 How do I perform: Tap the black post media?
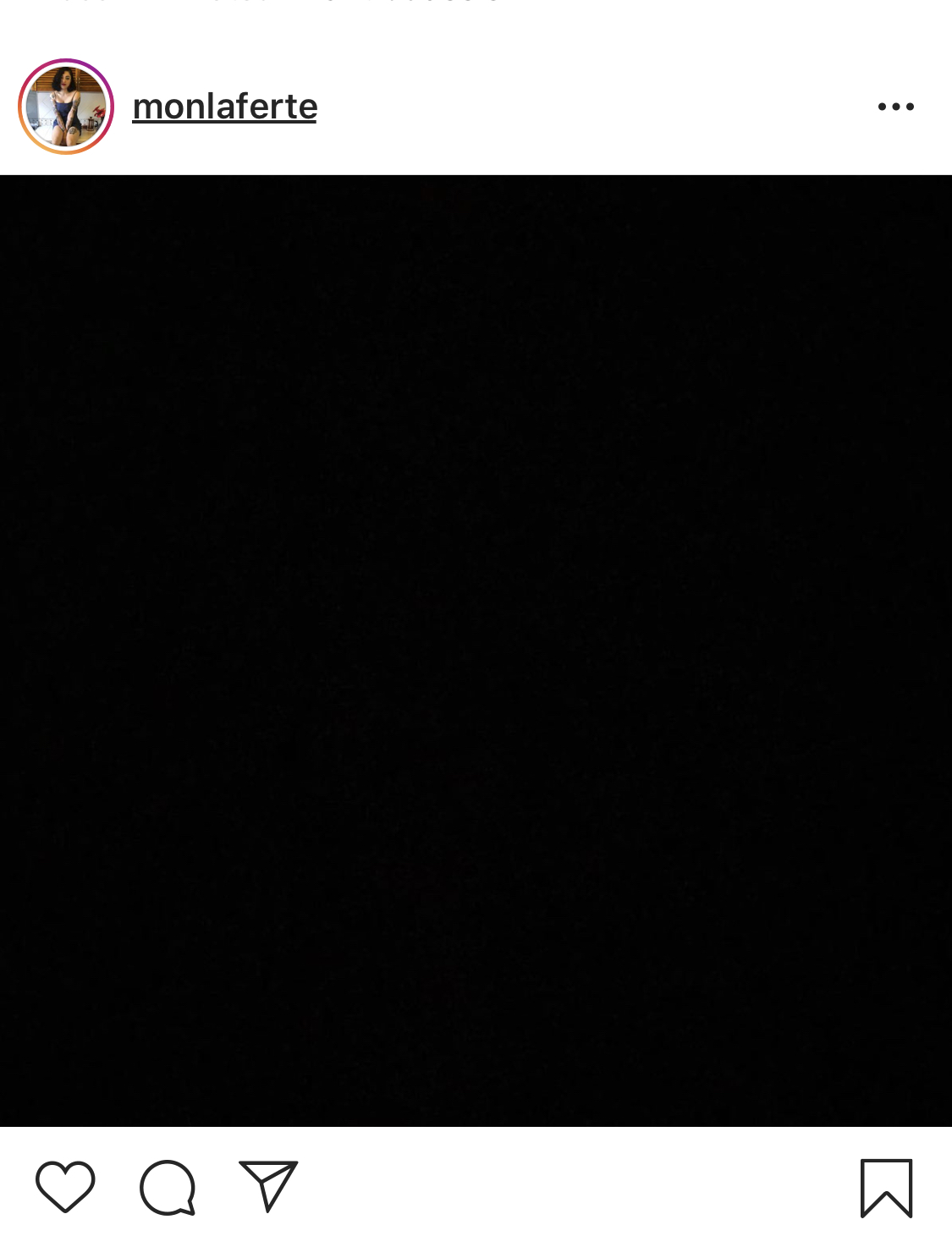tap(476, 651)
